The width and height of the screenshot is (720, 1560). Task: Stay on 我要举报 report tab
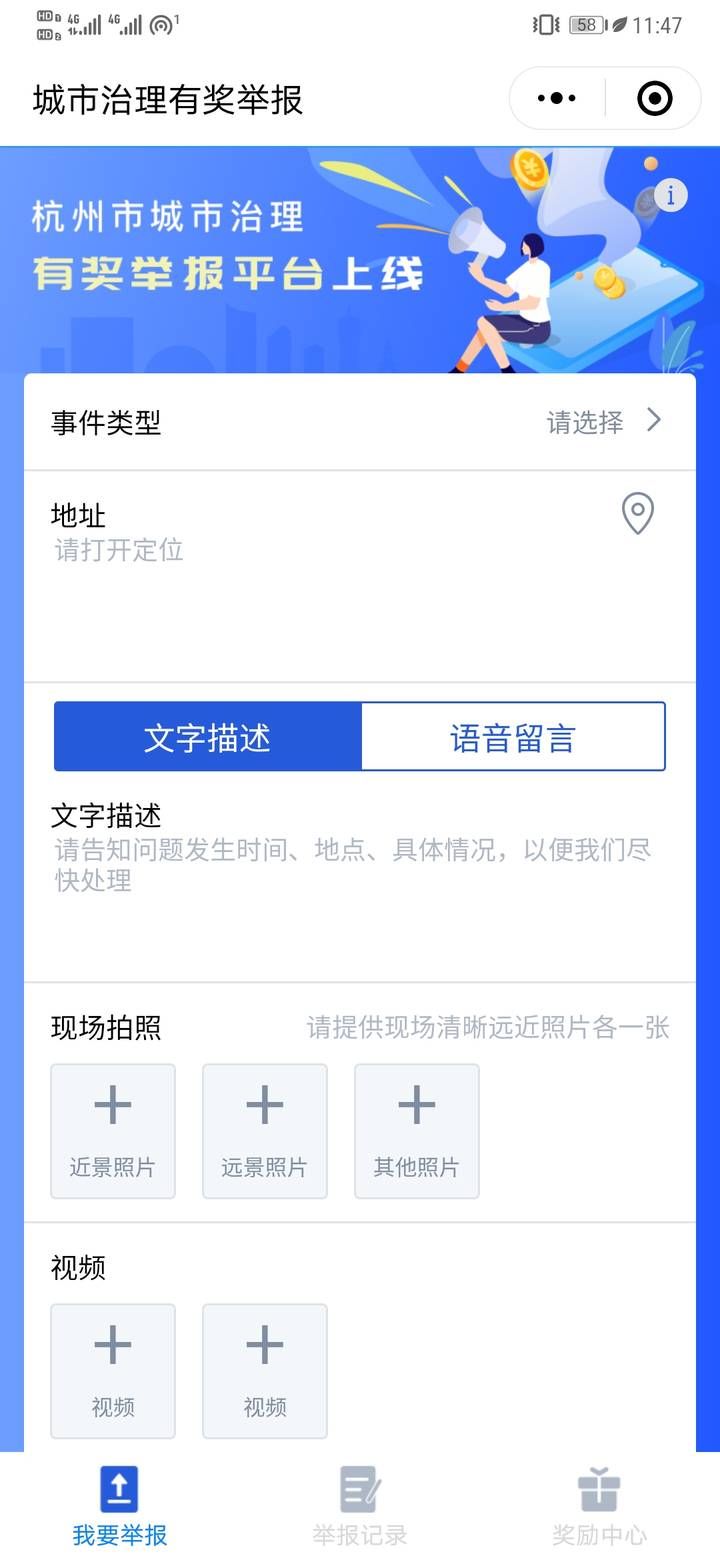(120, 1506)
